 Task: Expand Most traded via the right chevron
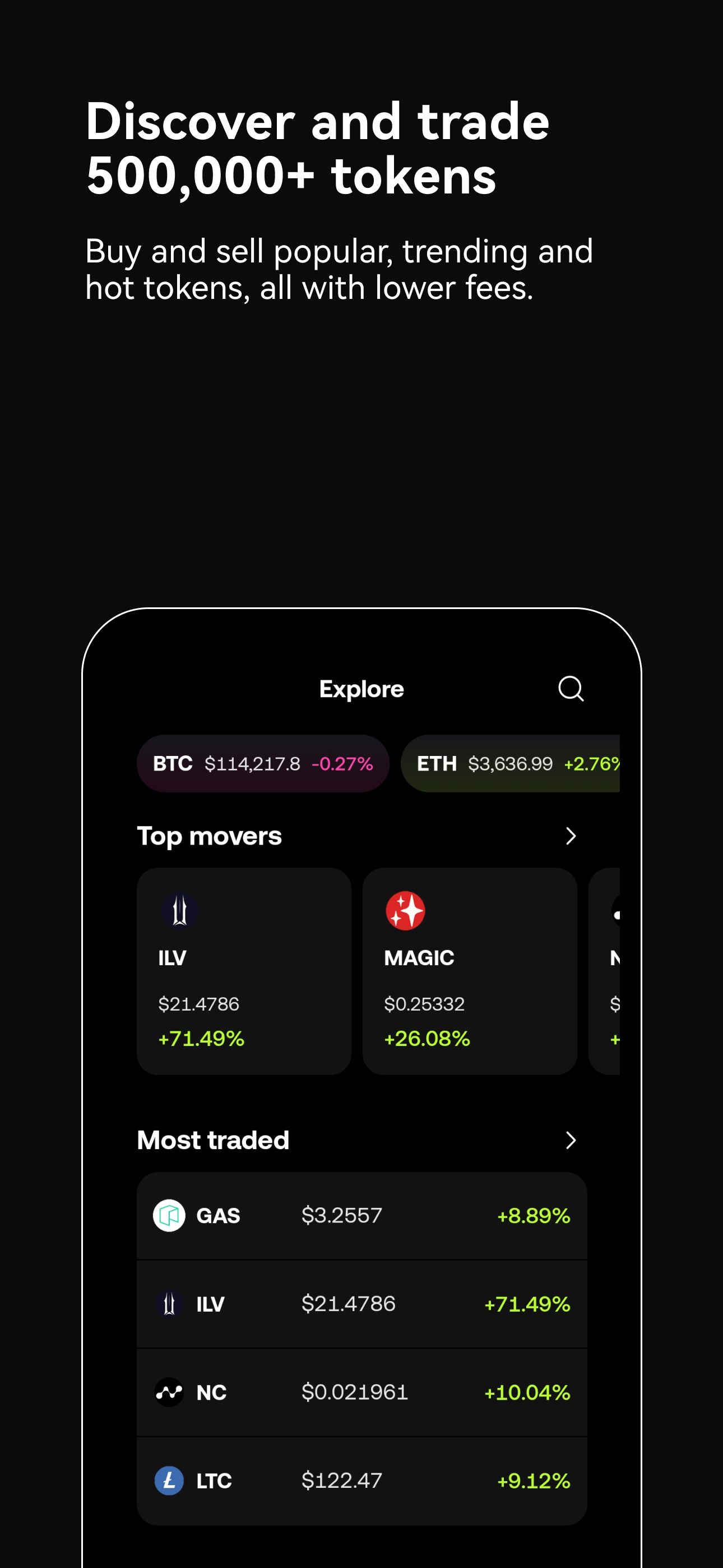[571, 1141]
